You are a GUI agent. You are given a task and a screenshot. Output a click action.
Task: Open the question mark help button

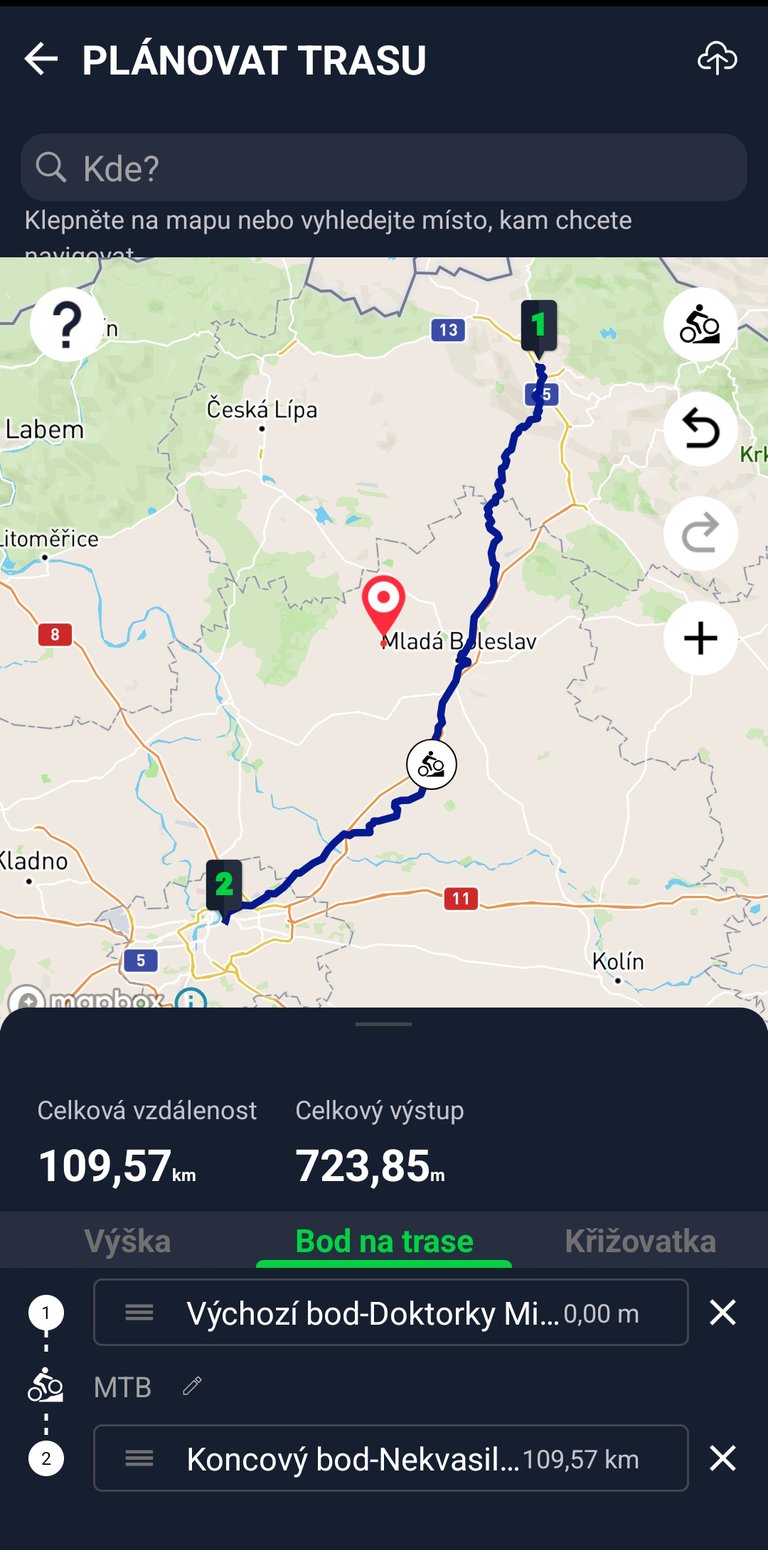click(x=66, y=324)
